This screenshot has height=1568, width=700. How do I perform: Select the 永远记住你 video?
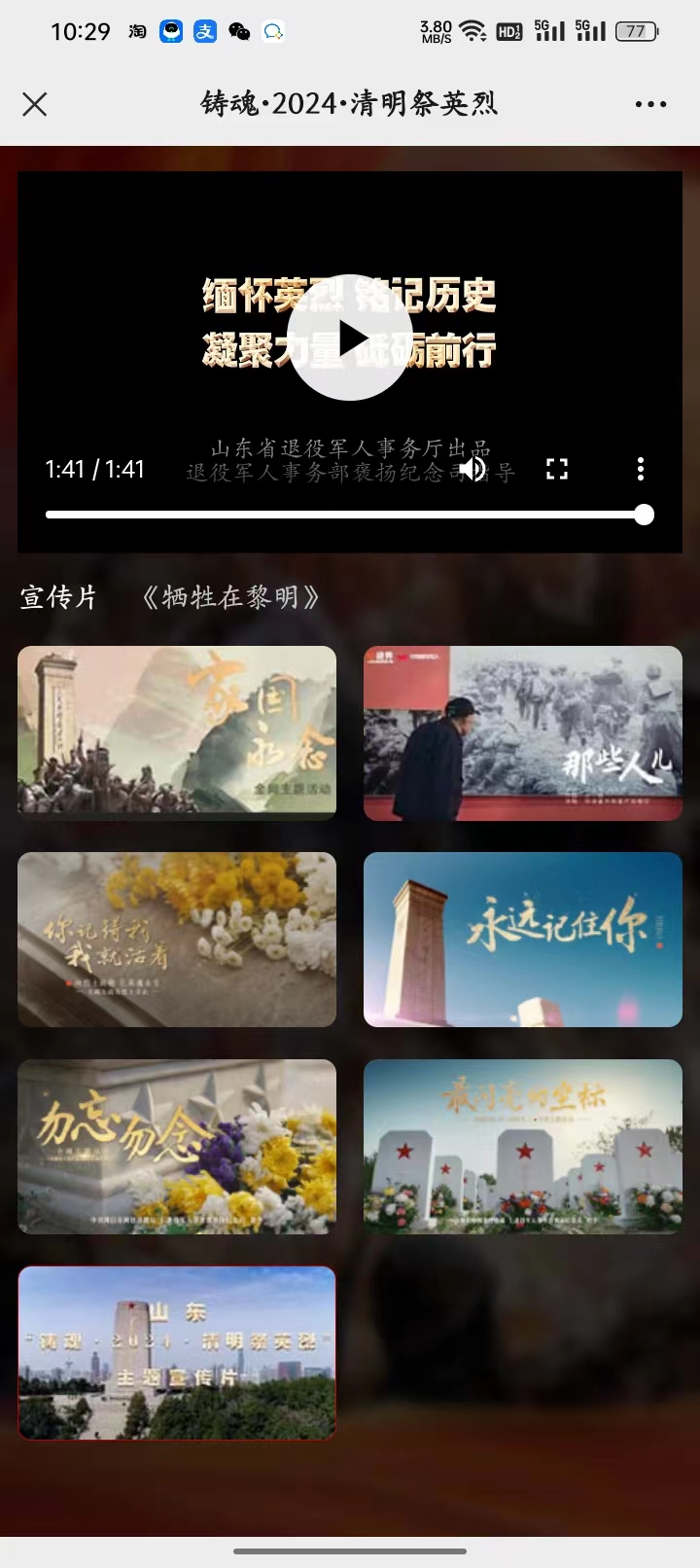click(x=523, y=940)
